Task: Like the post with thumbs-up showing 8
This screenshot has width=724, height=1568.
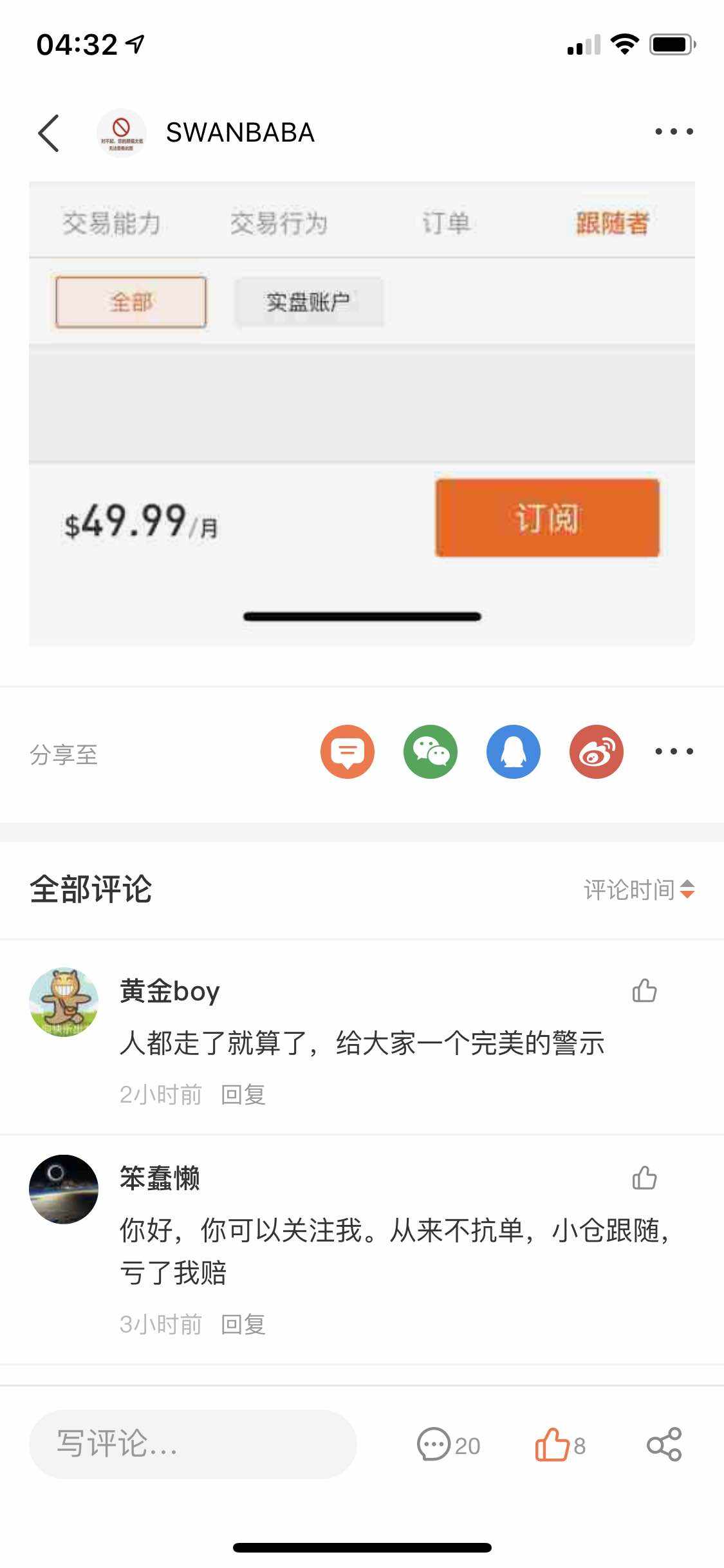Action: pos(560,1445)
